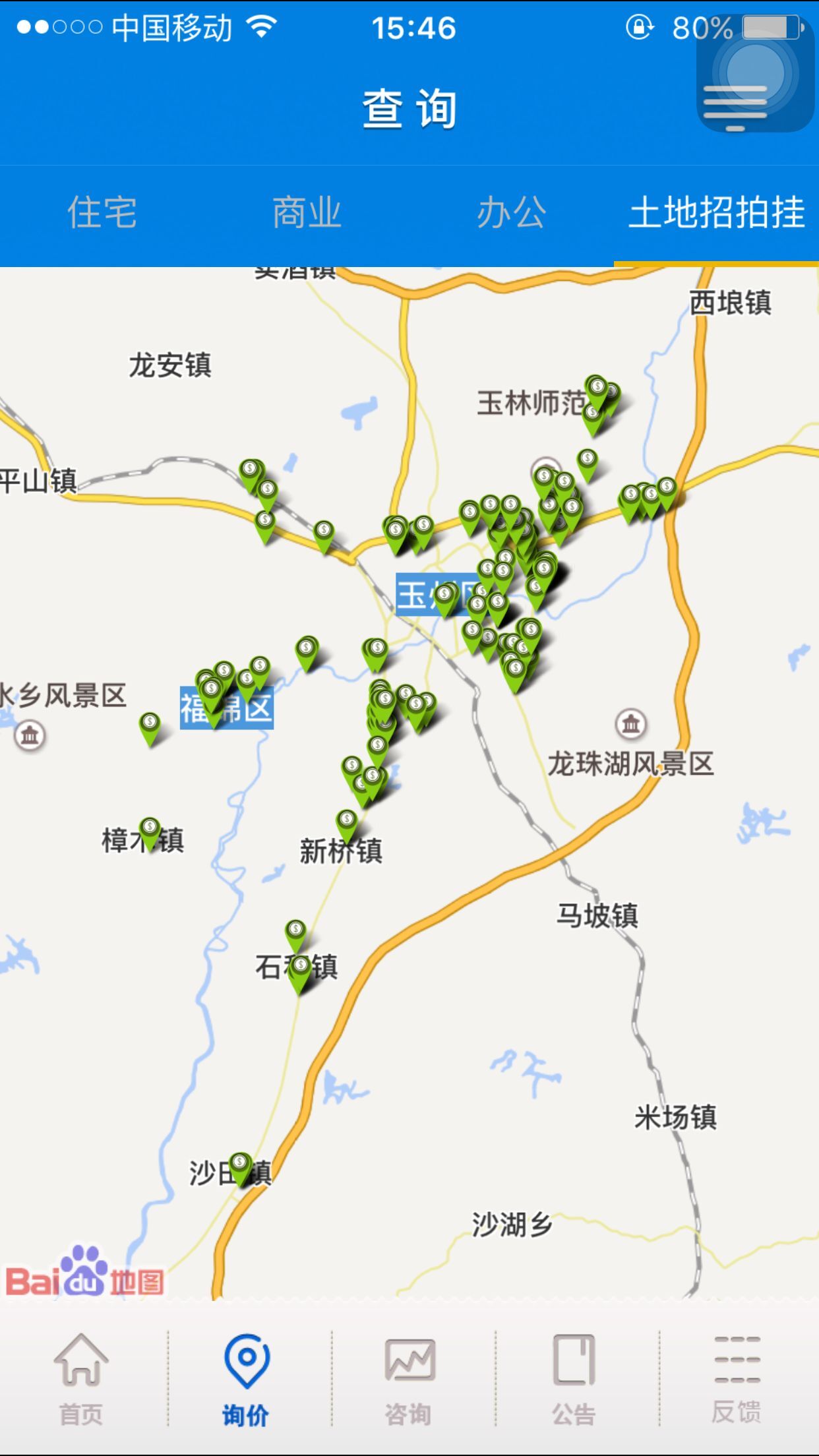This screenshot has width=819, height=1456.
Task: Switch to the 住宅 tab
Action: point(102,213)
